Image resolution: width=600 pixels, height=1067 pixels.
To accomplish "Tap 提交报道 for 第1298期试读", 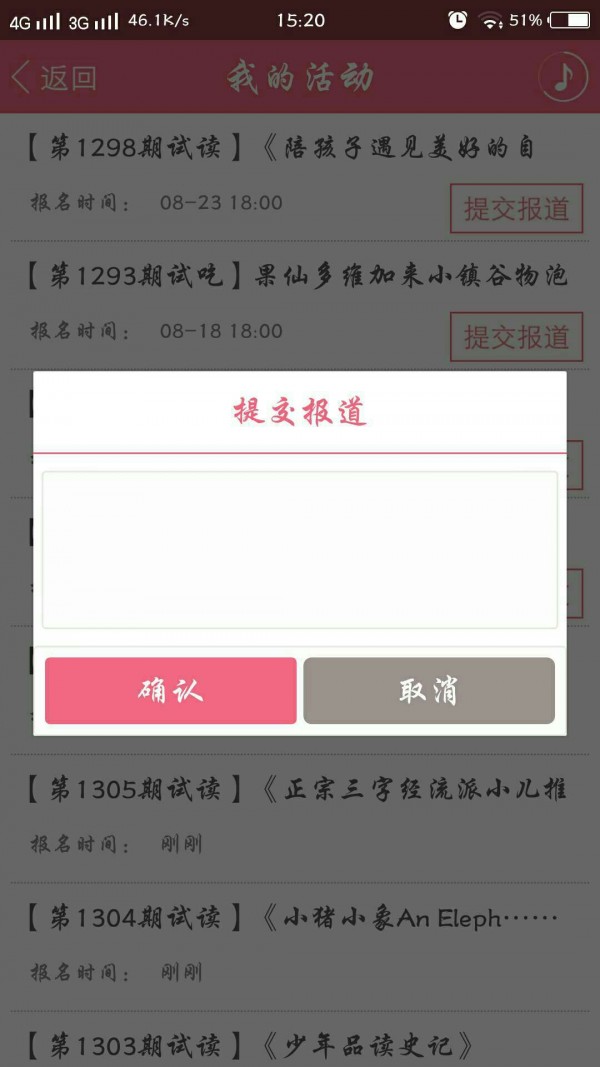I will click(x=516, y=208).
